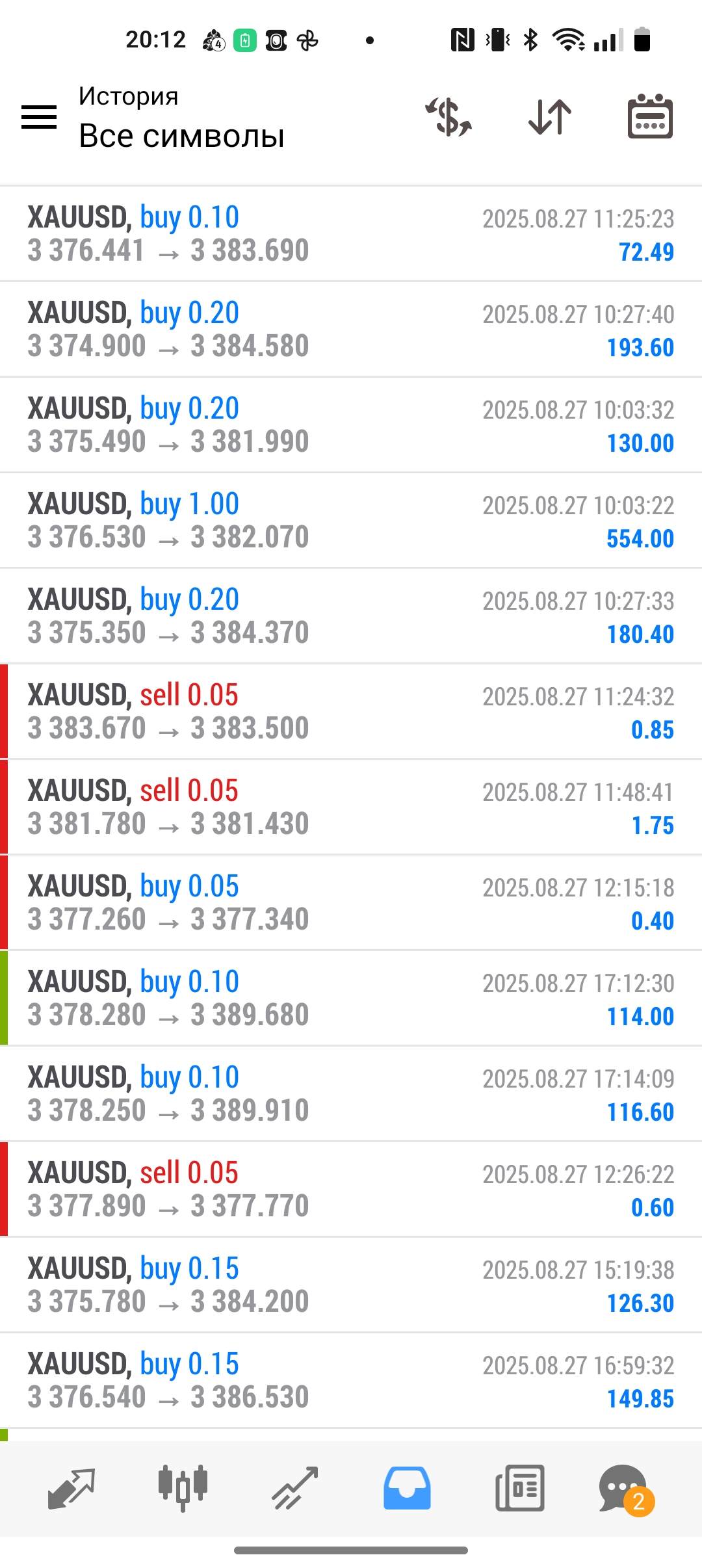Image resolution: width=702 pixels, height=1568 pixels.
Task: Select the buy 0.20 trade with profit 130.00
Action: point(351,425)
